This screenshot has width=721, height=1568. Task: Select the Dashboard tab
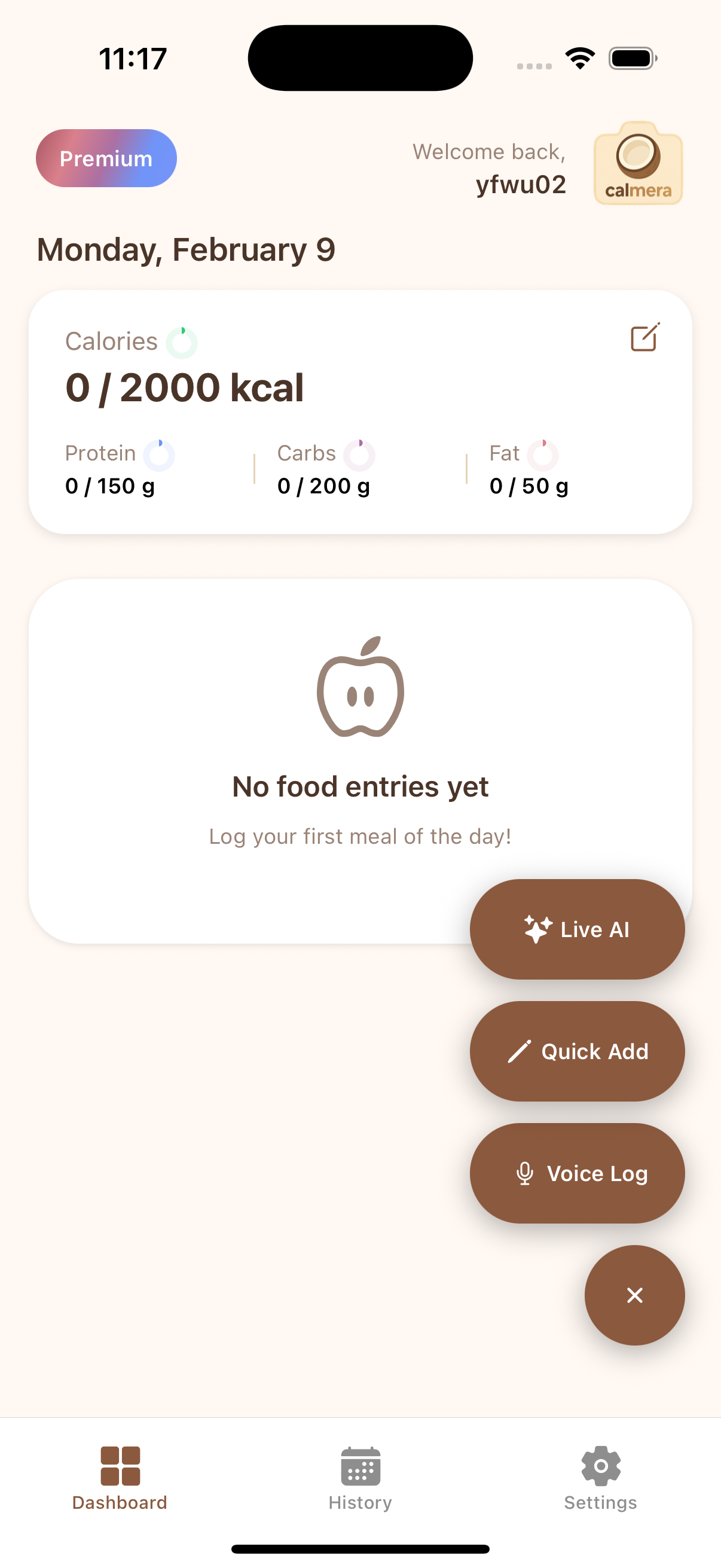(120, 1478)
